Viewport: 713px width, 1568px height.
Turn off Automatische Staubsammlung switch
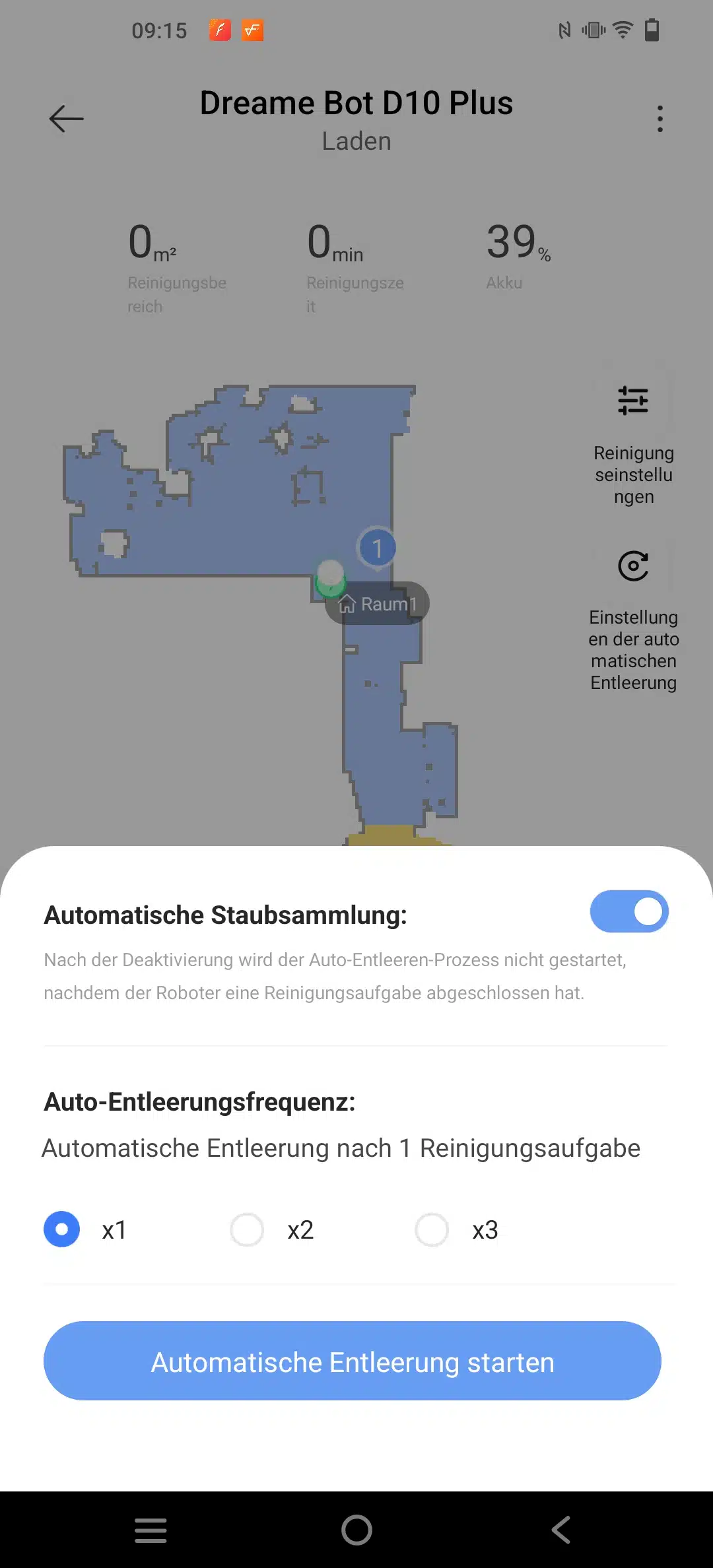[628, 911]
